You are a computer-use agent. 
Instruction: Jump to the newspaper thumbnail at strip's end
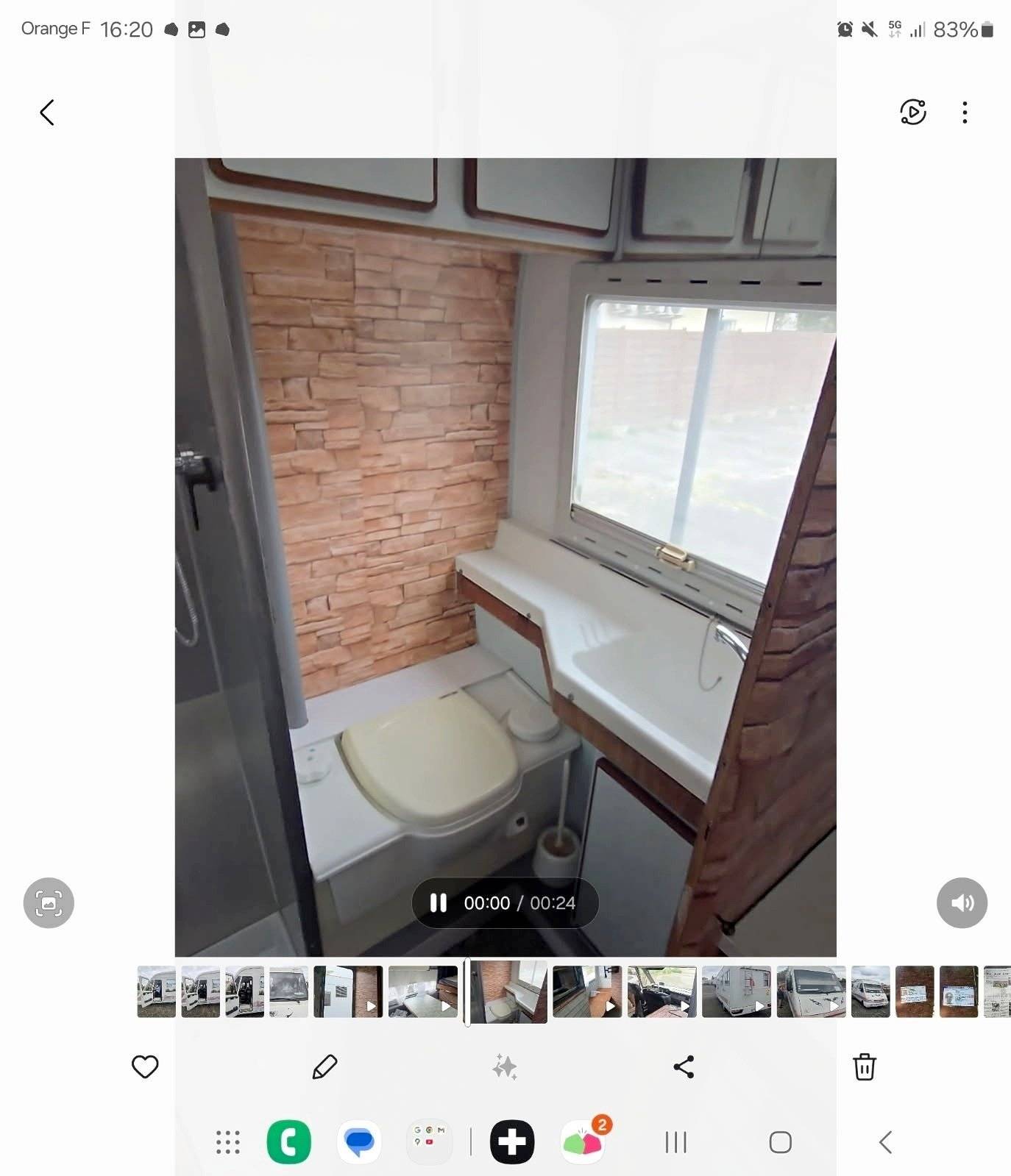(998, 992)
